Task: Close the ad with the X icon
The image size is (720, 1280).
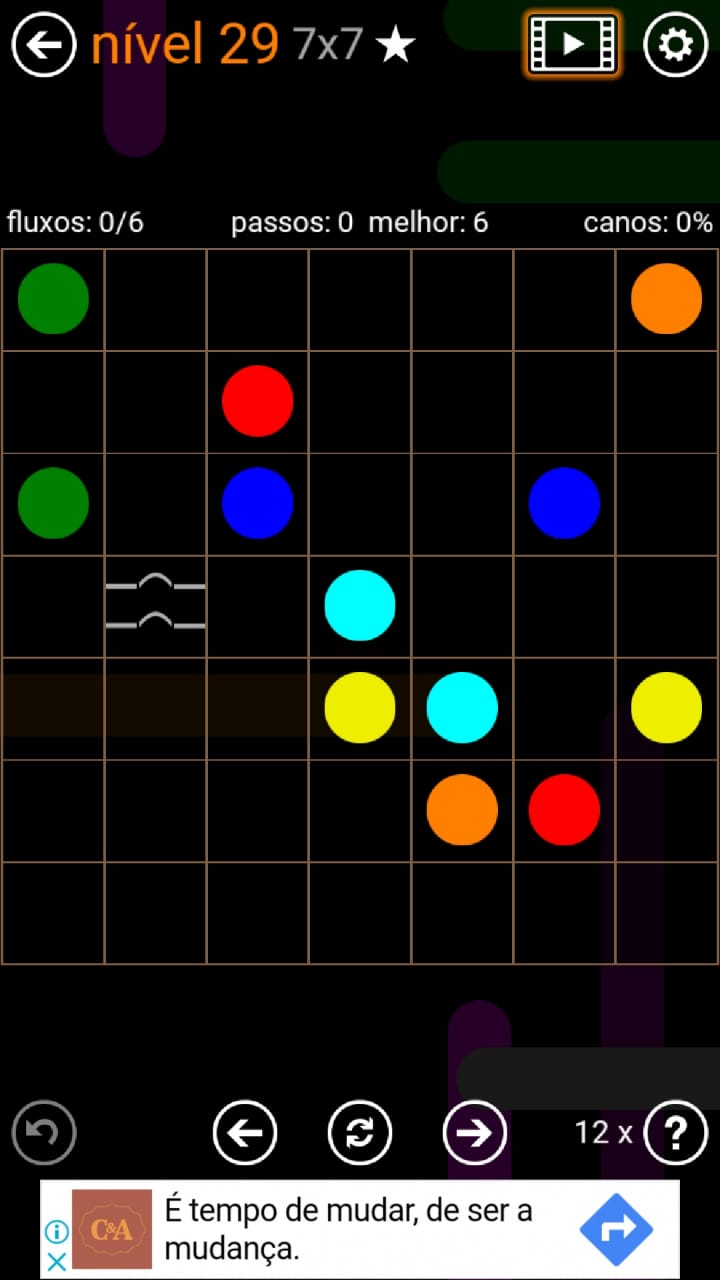Action: [57, 1261]
